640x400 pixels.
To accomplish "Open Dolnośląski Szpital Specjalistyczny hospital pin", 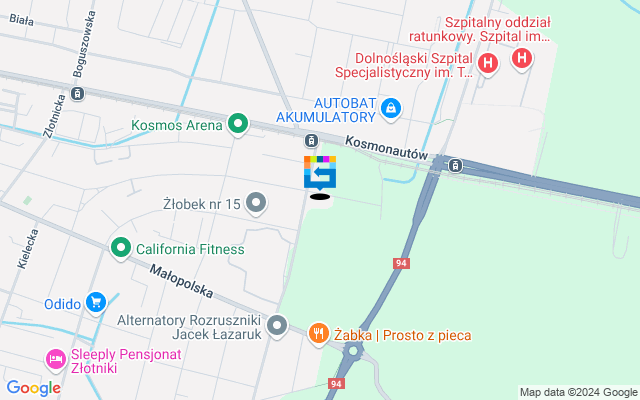I will (x=487, y=65).
